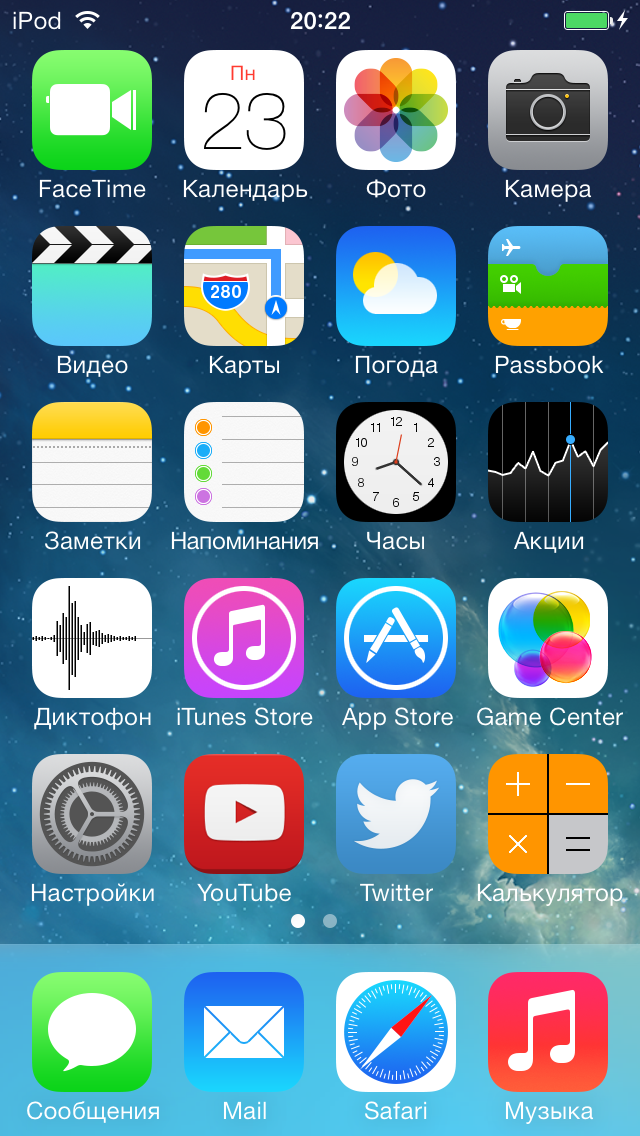Image resolution: width=640 pixels, height=1136 pixels.
Task: Launch the Диктофон voice recorder
Action: click(x=92, y=638)
